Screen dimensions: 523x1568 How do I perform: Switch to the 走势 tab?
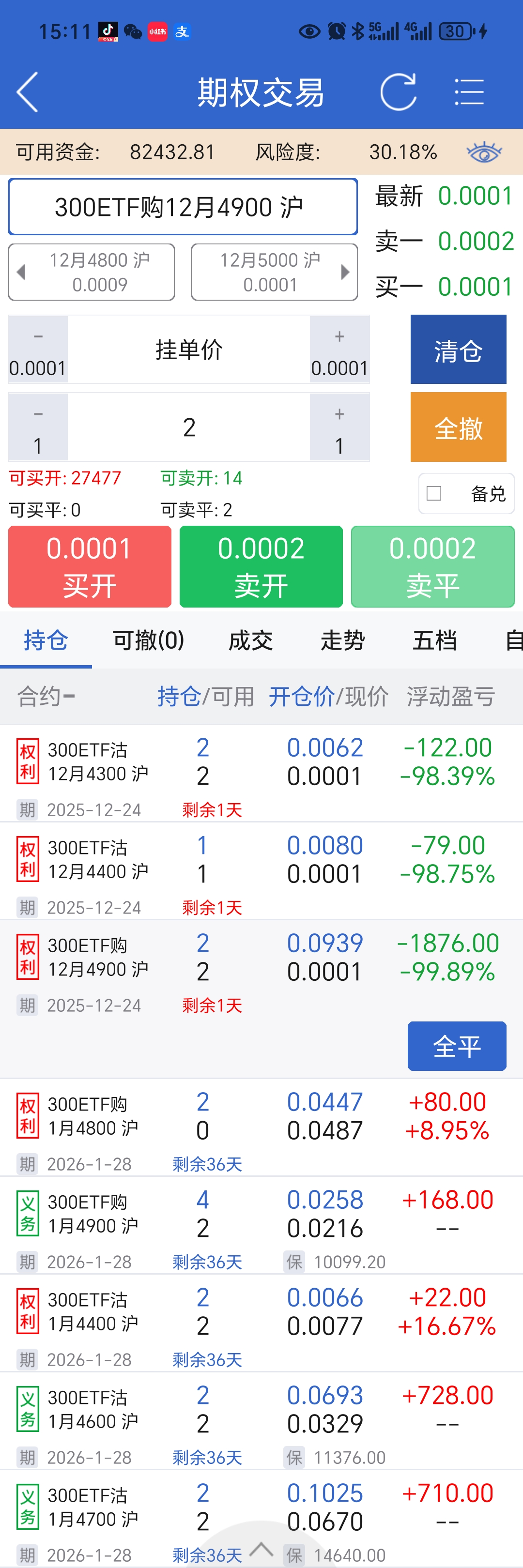tap(342, 640)
